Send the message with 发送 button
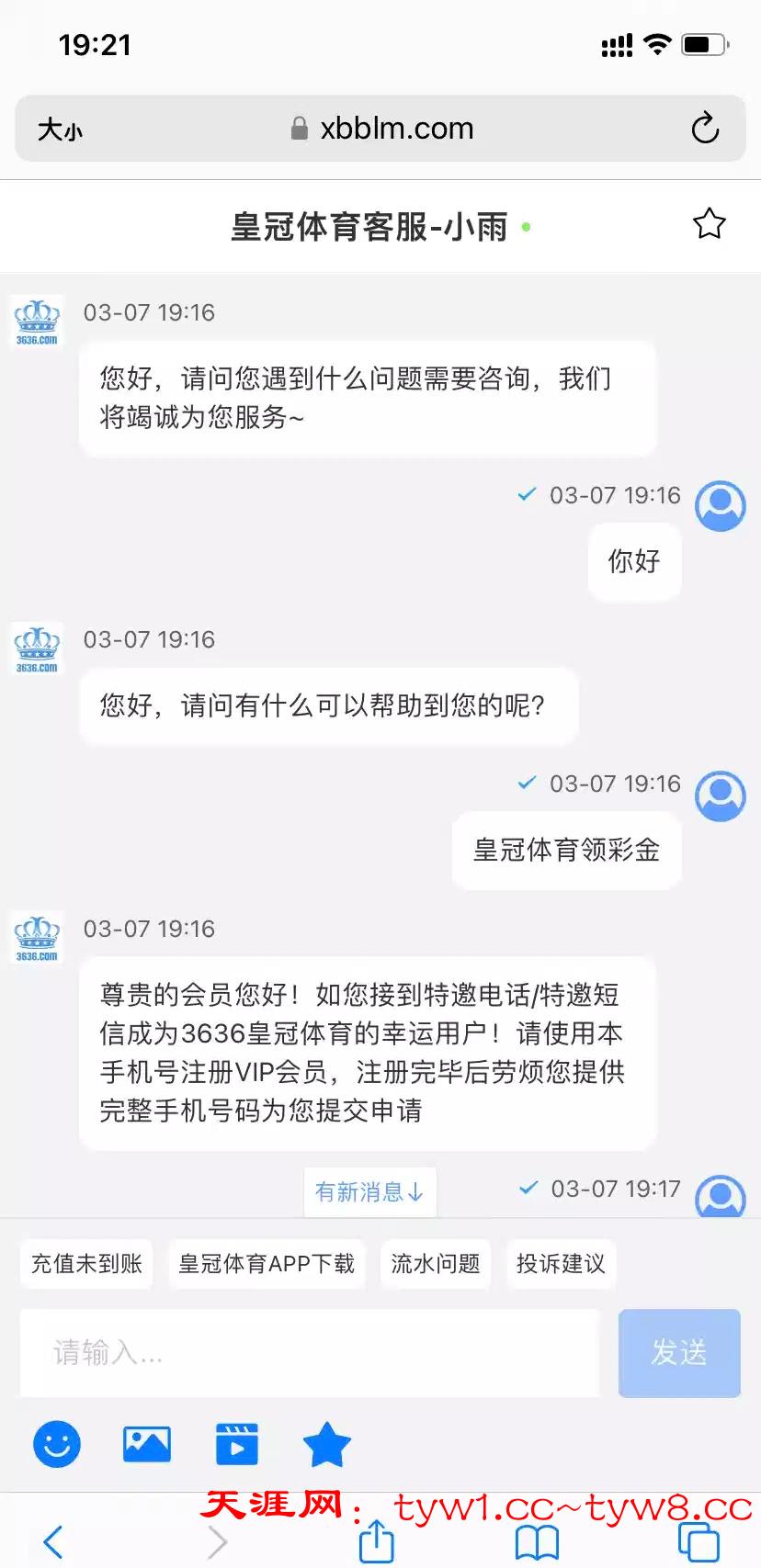Screen dimensions: 761x1568 [679, 1353]
